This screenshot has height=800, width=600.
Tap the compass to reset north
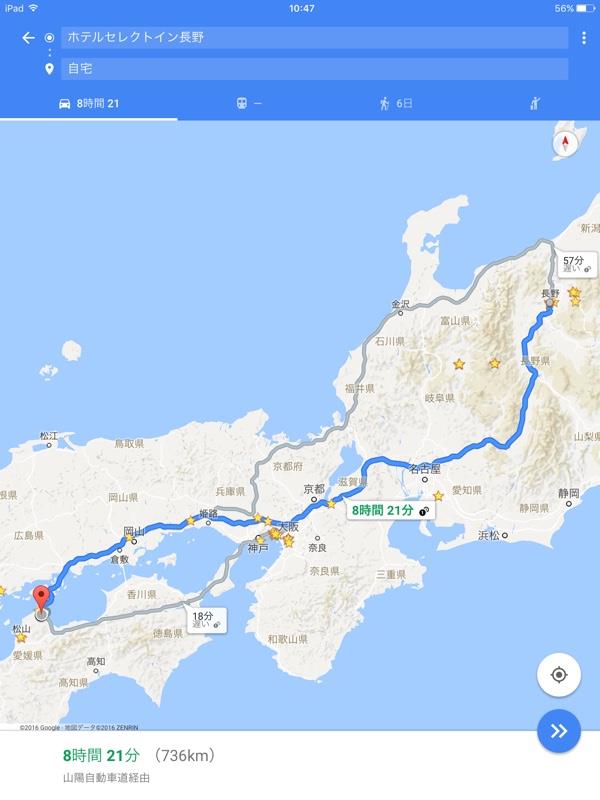(566, 143)
